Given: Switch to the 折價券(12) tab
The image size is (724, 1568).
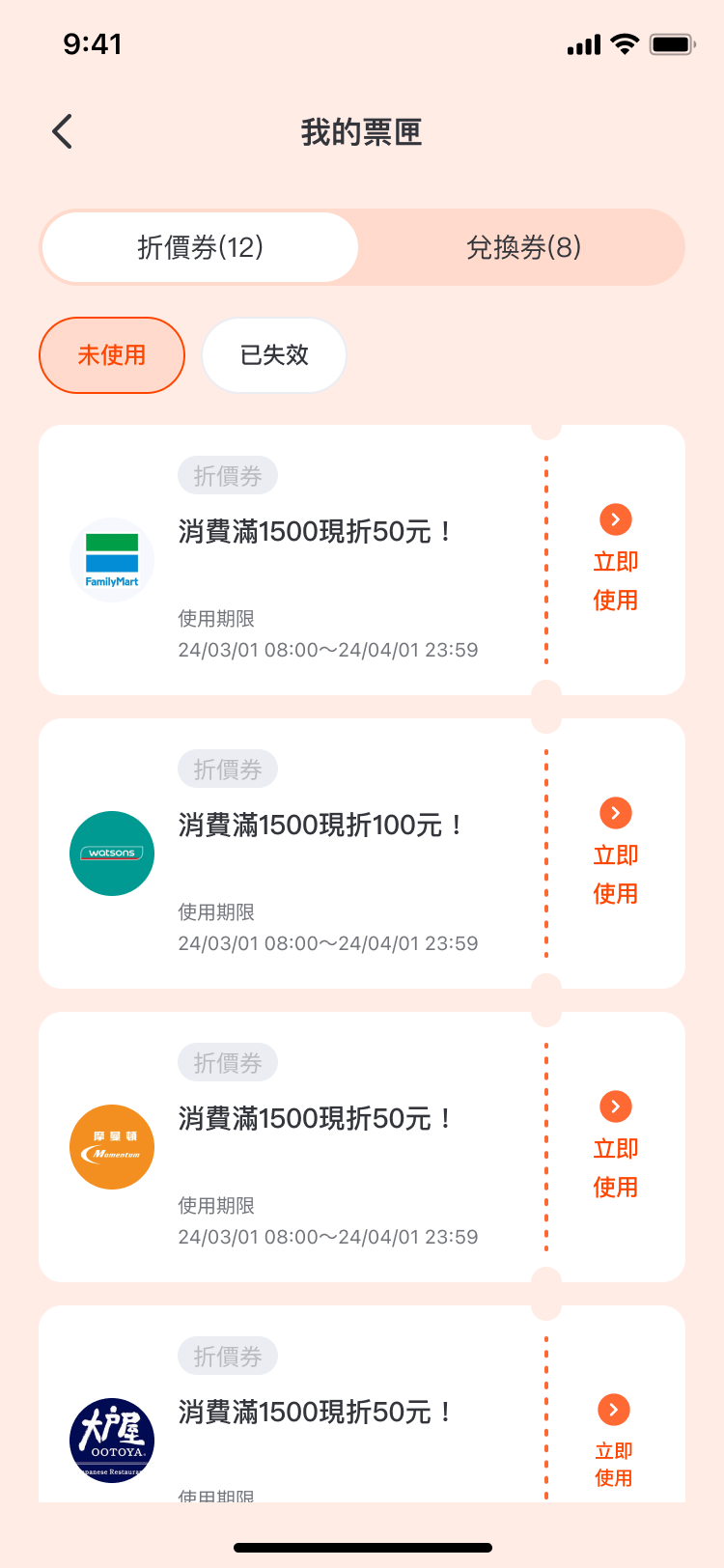Looking at the screenshot, I should click(x=200, y=247).
